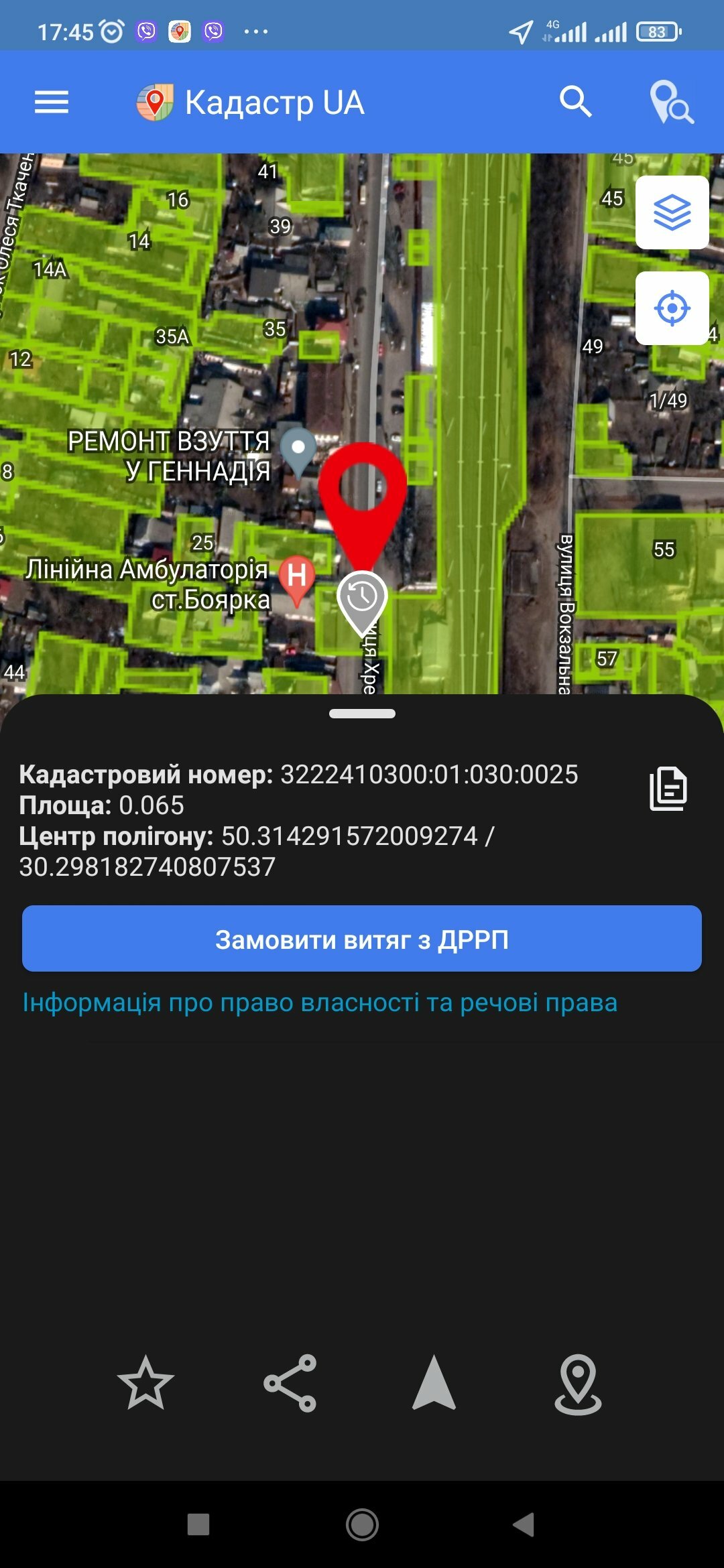The image size is (724, 1568).
Task: Add this parcel to favorites with the star
Action: (x=145, y=1383)
